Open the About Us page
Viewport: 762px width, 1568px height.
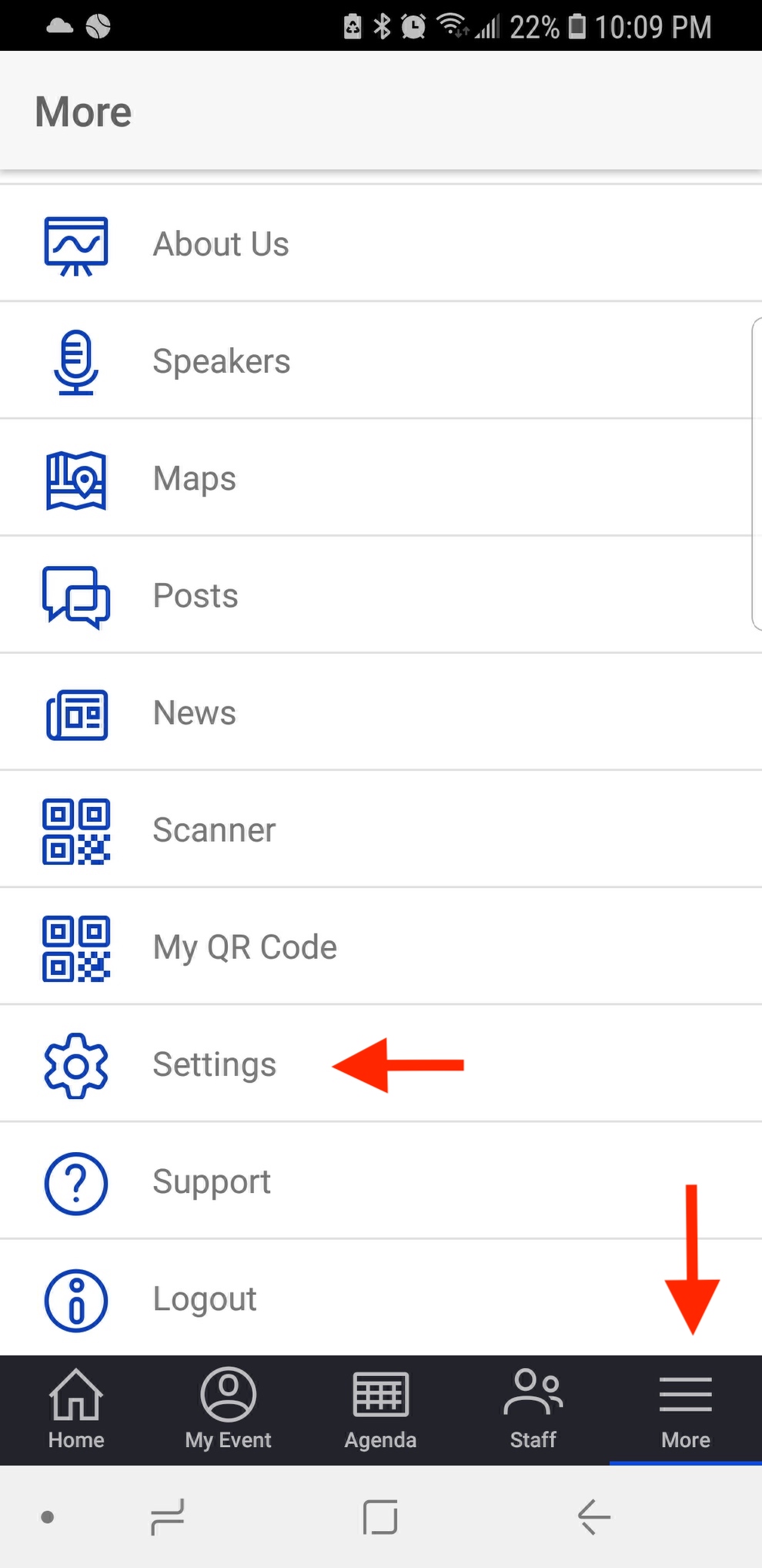(x=381, y=244)
